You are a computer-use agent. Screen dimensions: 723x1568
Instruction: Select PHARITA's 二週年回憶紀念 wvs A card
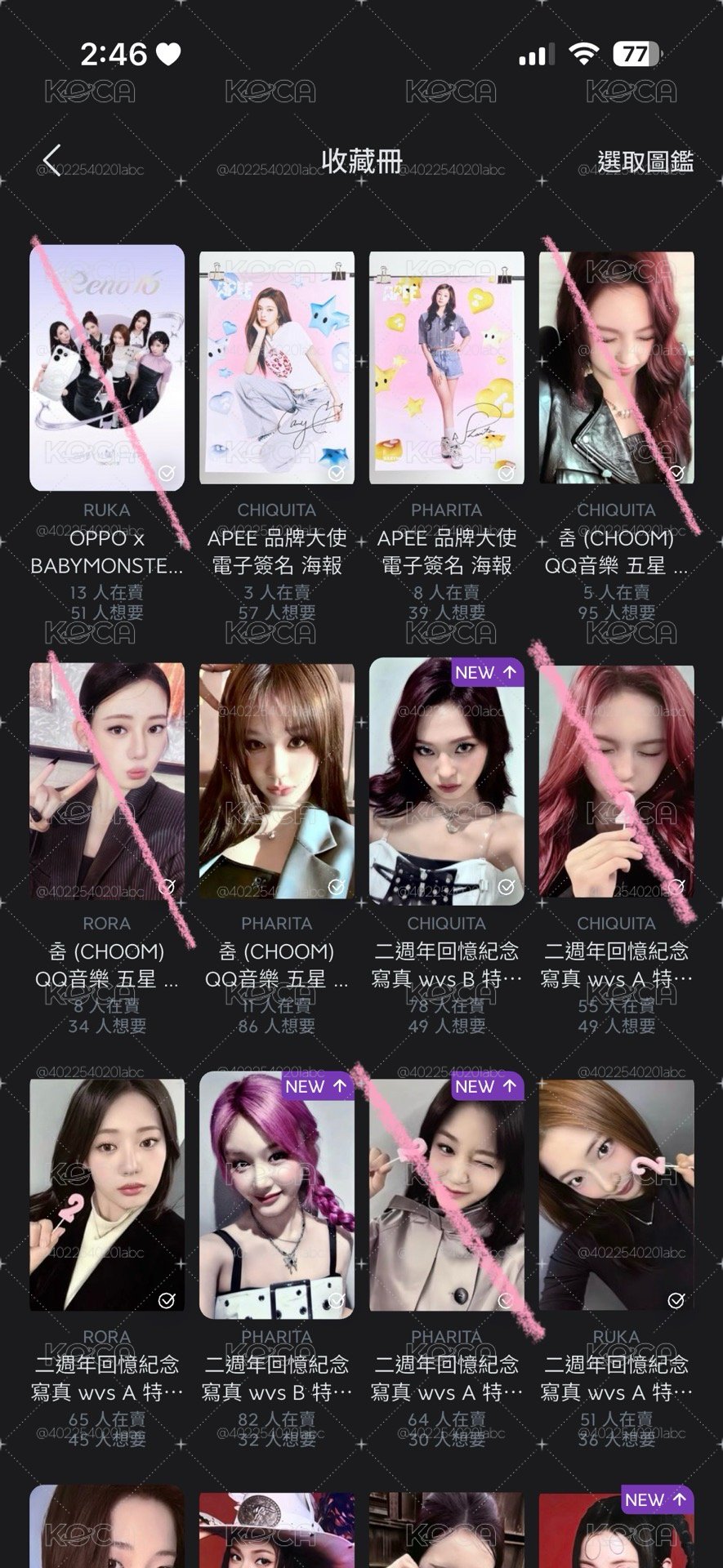click(447, 1195)
